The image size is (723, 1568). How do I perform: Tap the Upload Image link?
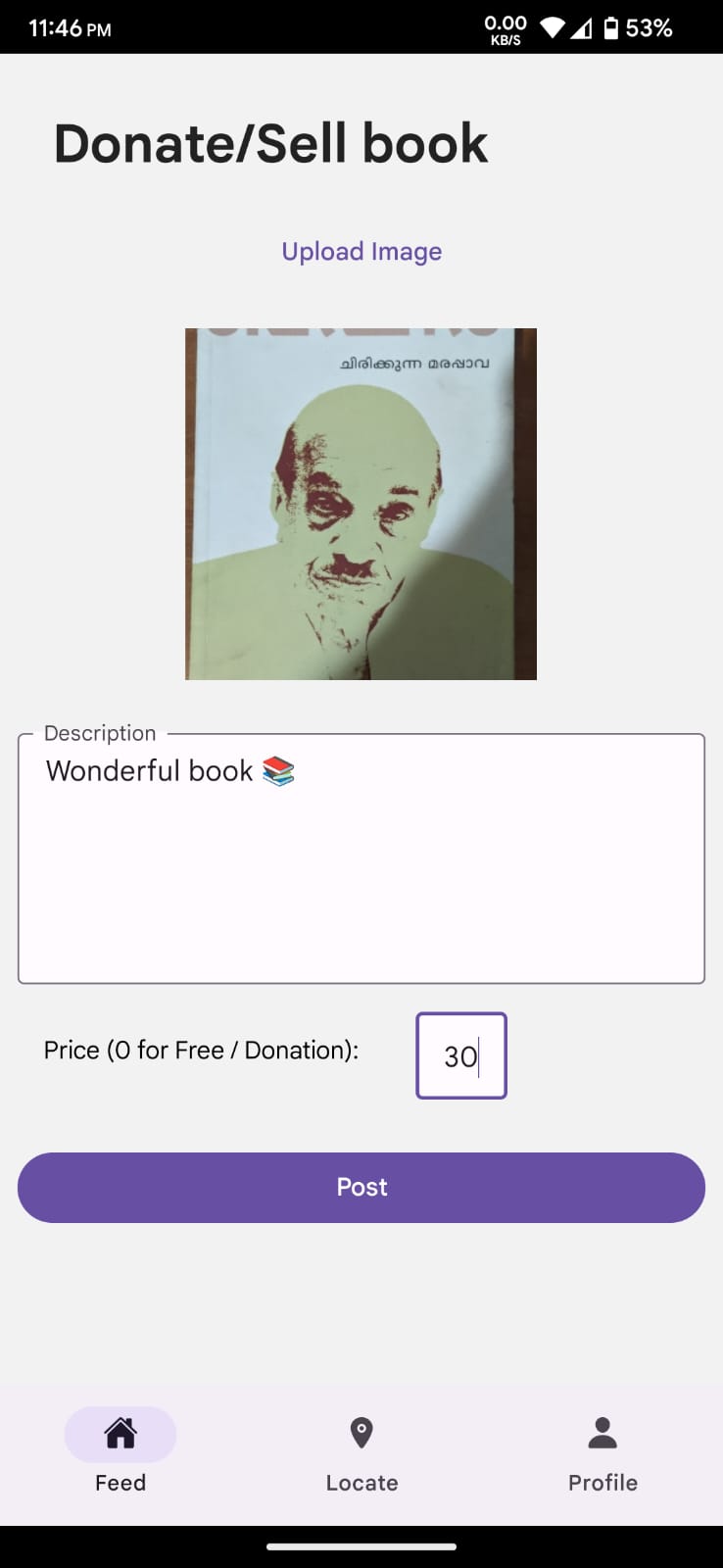coord(361,252)
